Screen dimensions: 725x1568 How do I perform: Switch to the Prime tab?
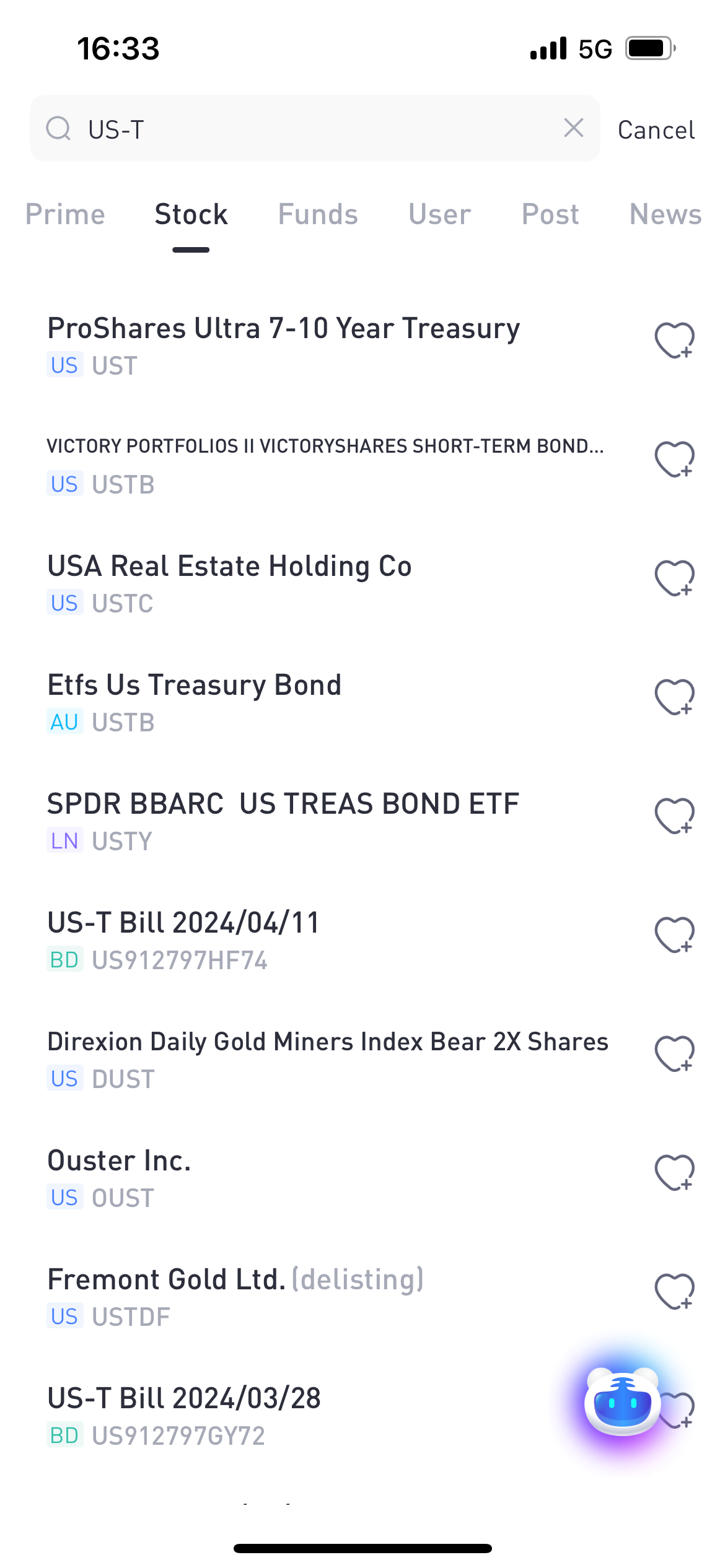65,215
